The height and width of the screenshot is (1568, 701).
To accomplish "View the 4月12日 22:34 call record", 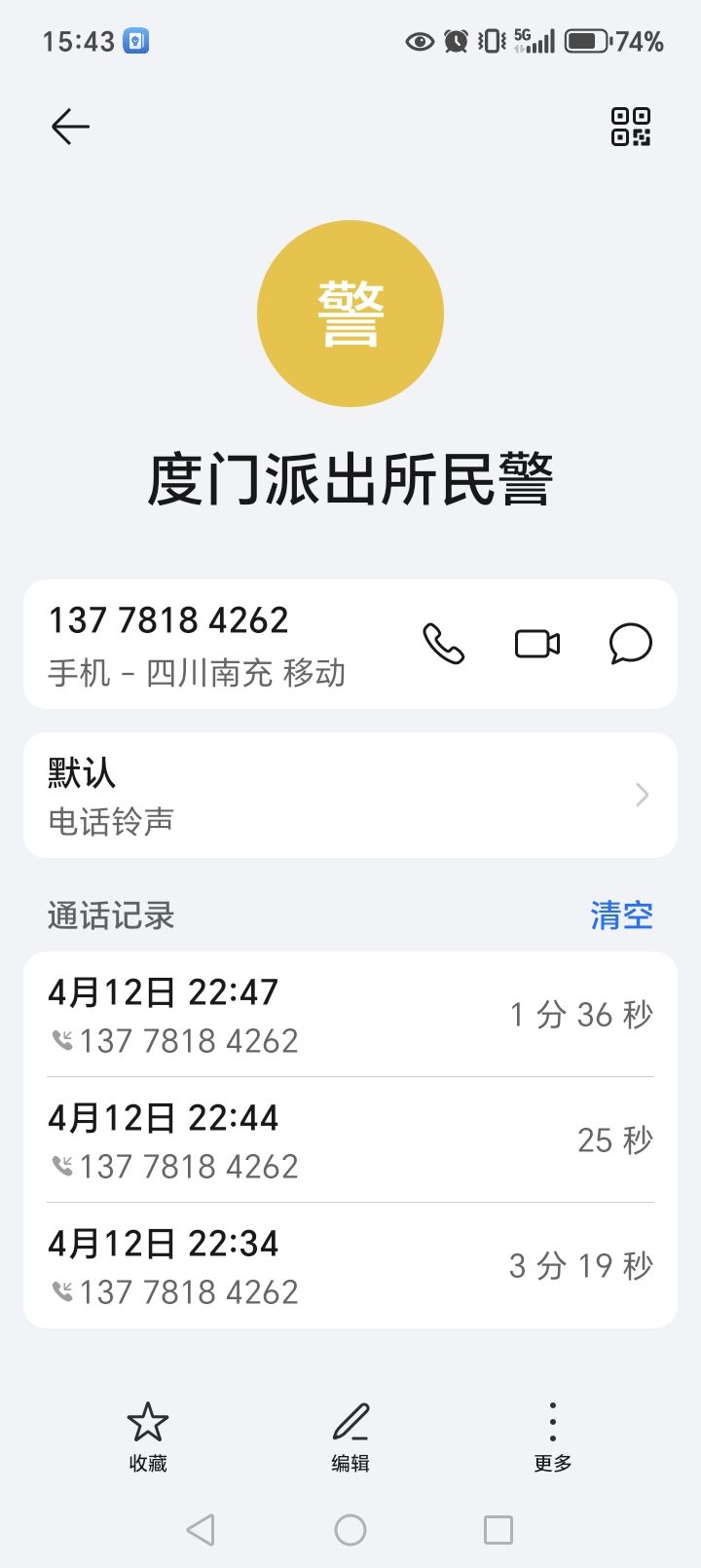I will tap(350, 1266).
